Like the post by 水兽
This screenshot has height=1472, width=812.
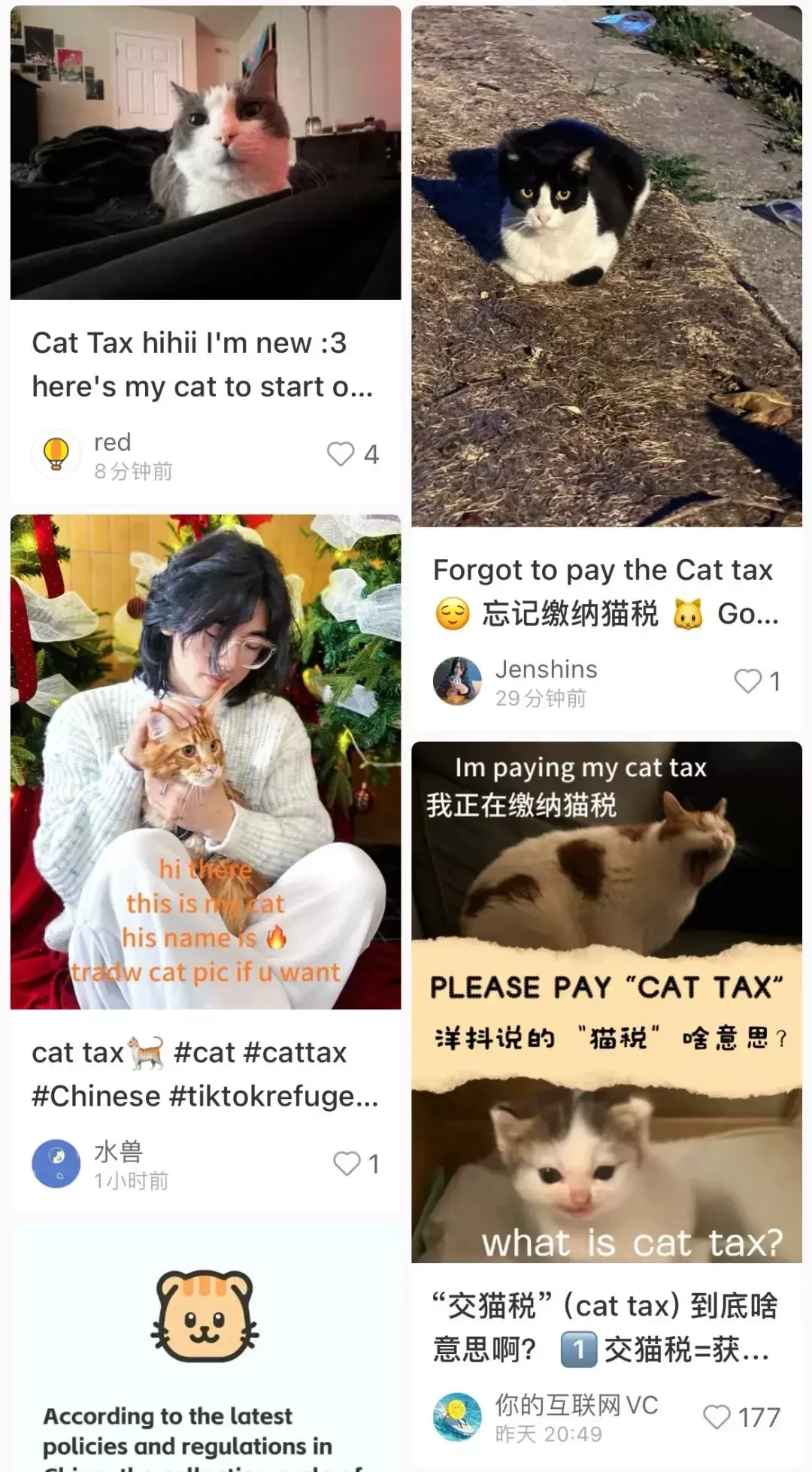[347, 1164]
